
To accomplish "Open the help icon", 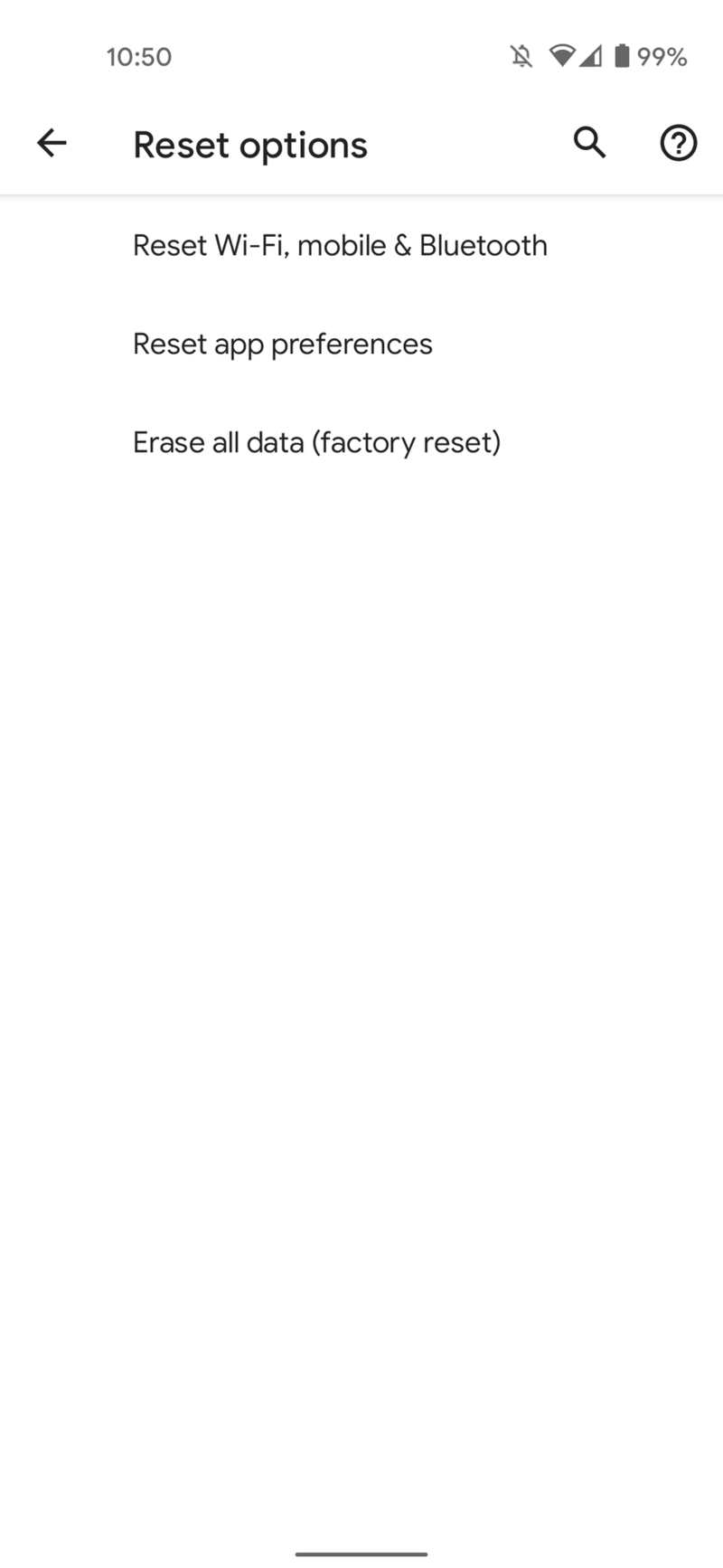I will 678,143.
